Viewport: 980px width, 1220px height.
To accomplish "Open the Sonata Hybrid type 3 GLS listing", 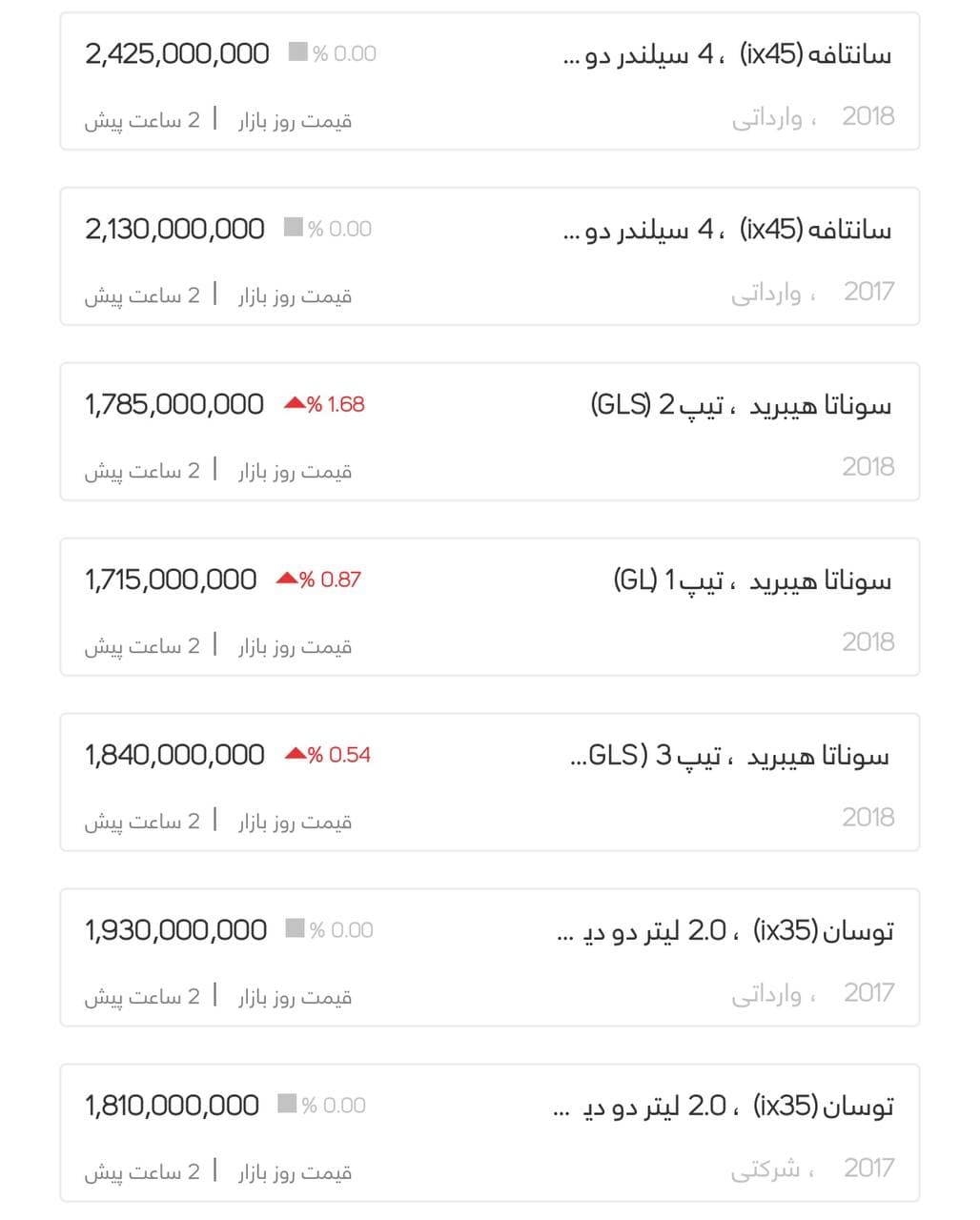I will point(490,783).
